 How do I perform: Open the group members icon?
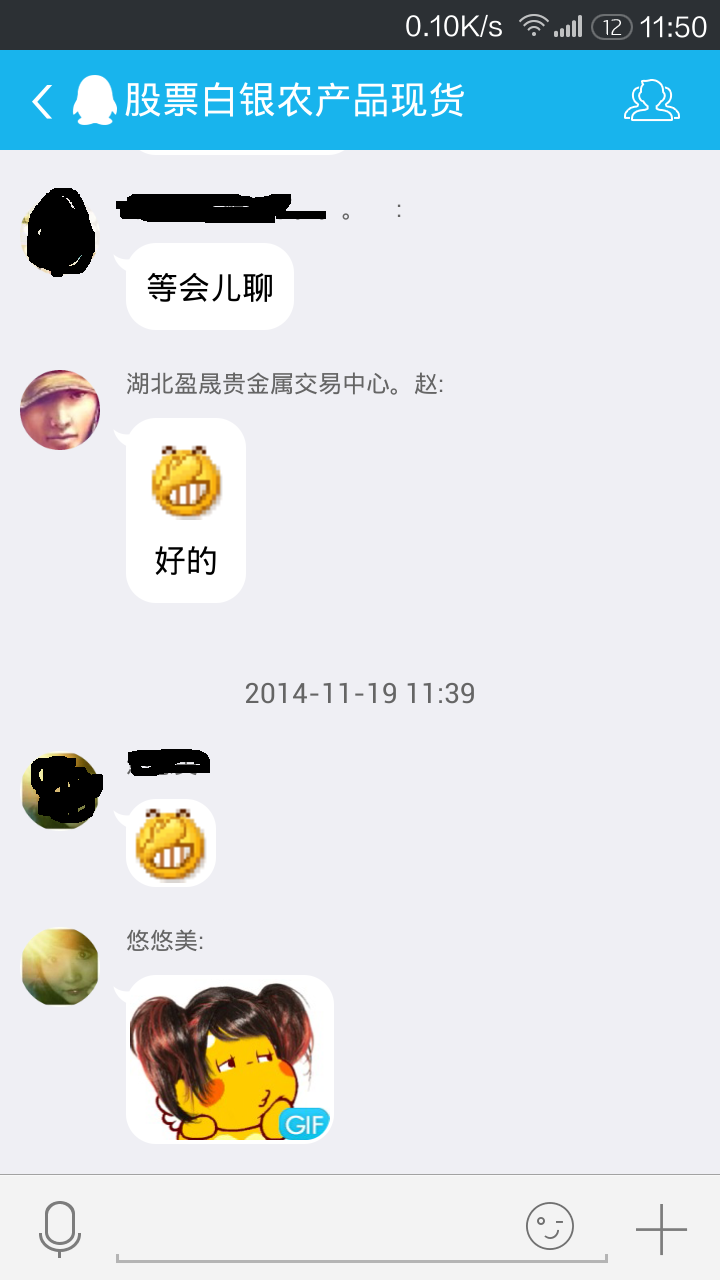click(652, 101)
